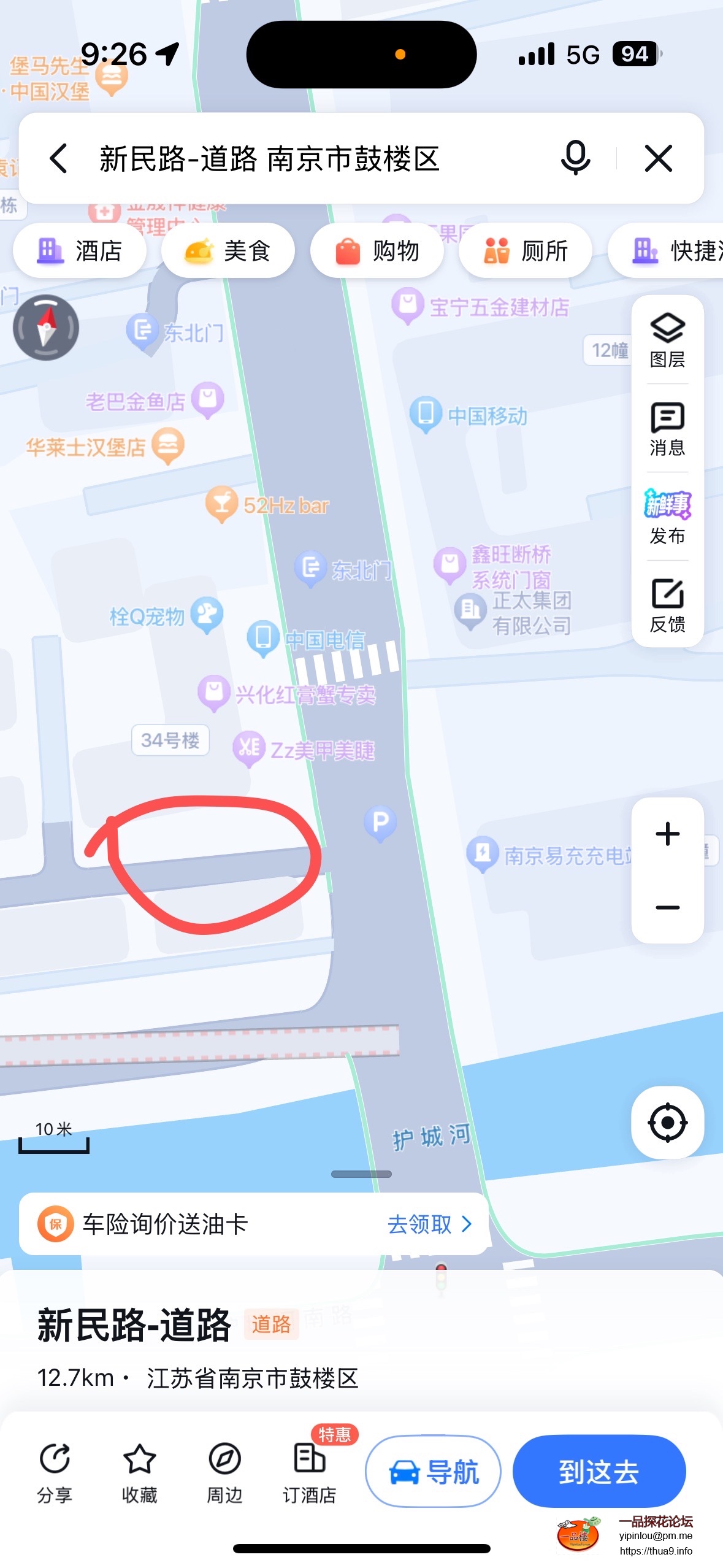Claim the 车险询价送油卡 offer
This screenshot has width=723, height=1568.
(429, 1224)
